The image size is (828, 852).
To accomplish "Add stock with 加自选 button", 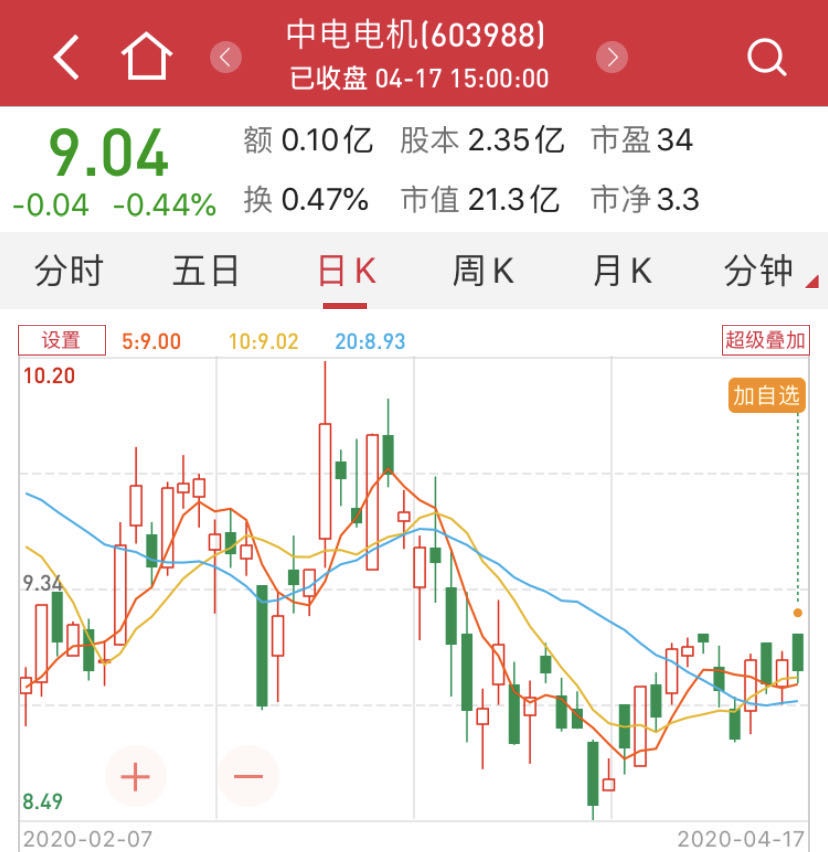I will click(766, 395).
